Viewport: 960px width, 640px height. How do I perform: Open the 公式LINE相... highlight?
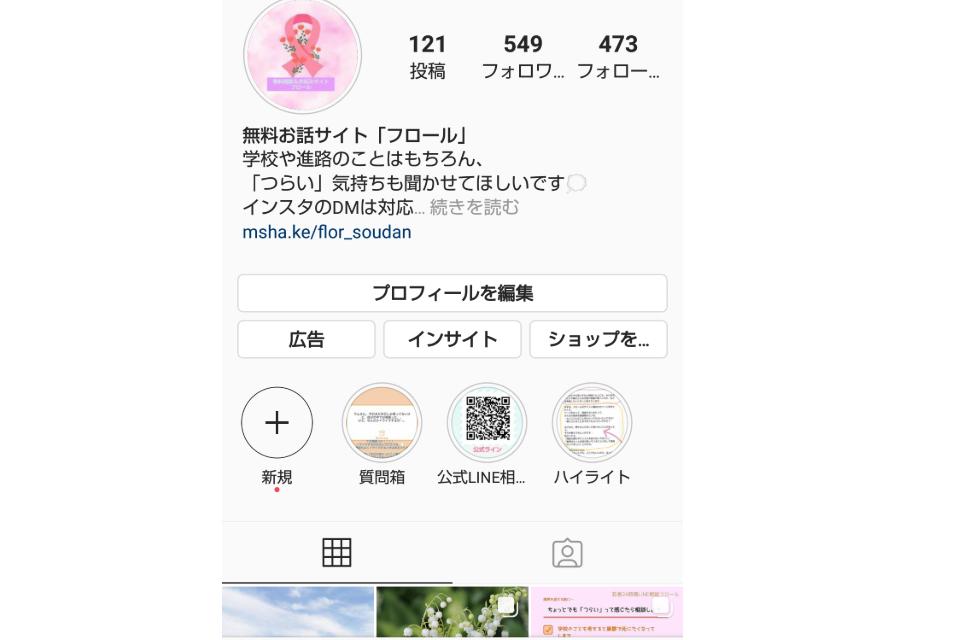coord(487,423)
